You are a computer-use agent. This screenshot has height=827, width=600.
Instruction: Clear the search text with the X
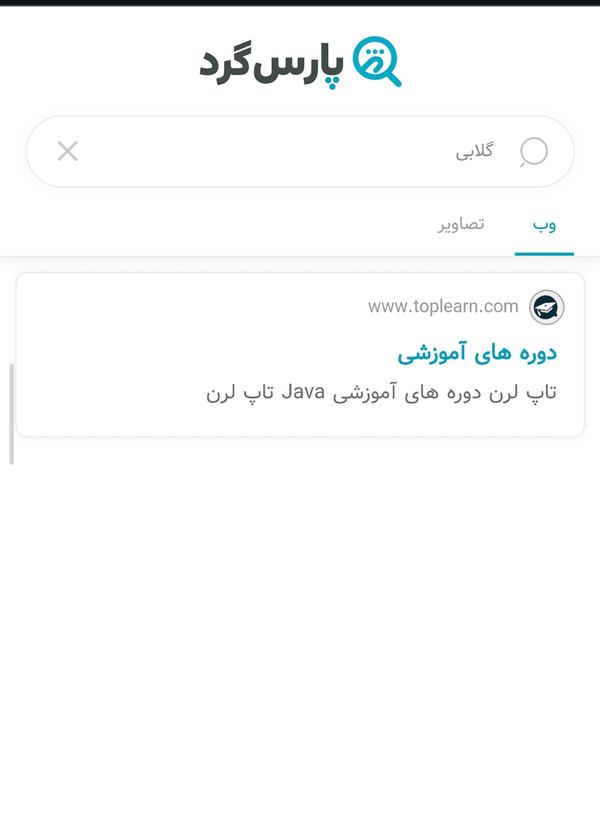point(67,151)
